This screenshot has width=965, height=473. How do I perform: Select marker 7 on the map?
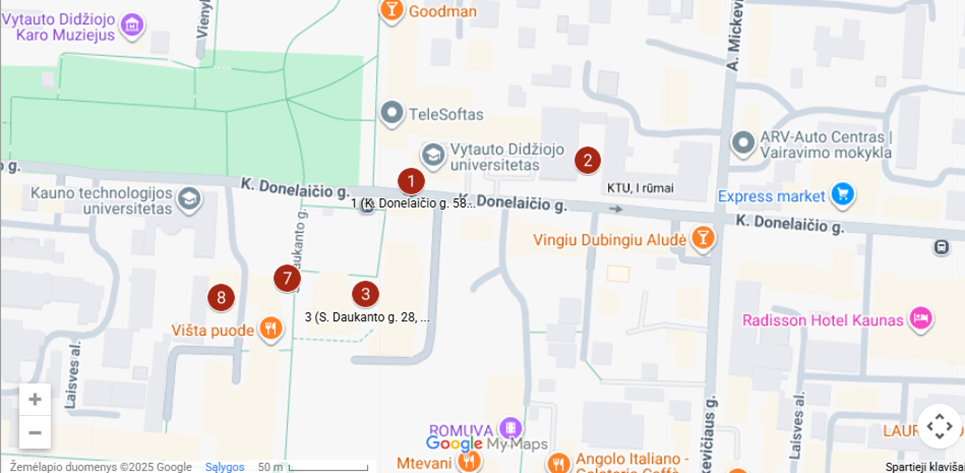point(287,278)
